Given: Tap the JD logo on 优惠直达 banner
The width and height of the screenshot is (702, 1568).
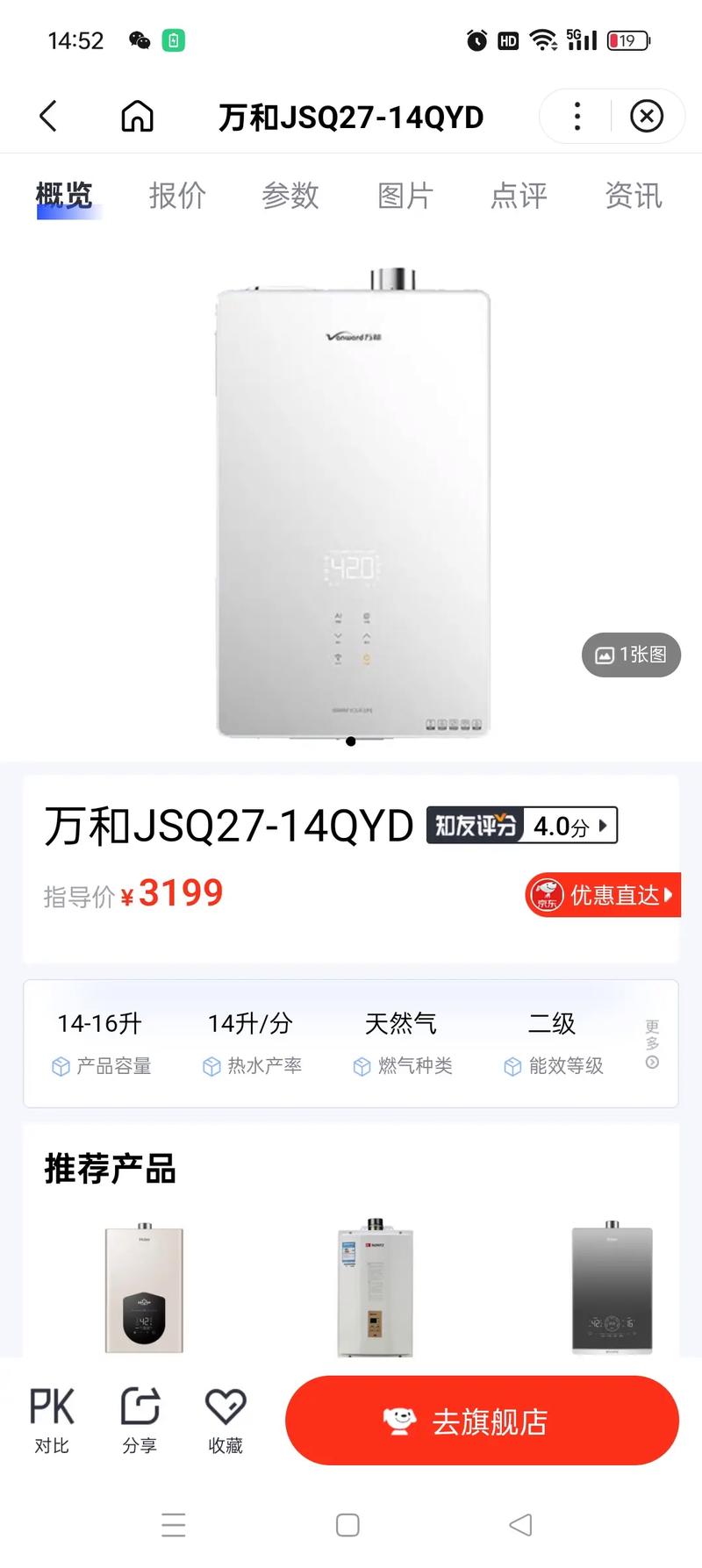Looking at the screenshot, I should click(547, 895).
